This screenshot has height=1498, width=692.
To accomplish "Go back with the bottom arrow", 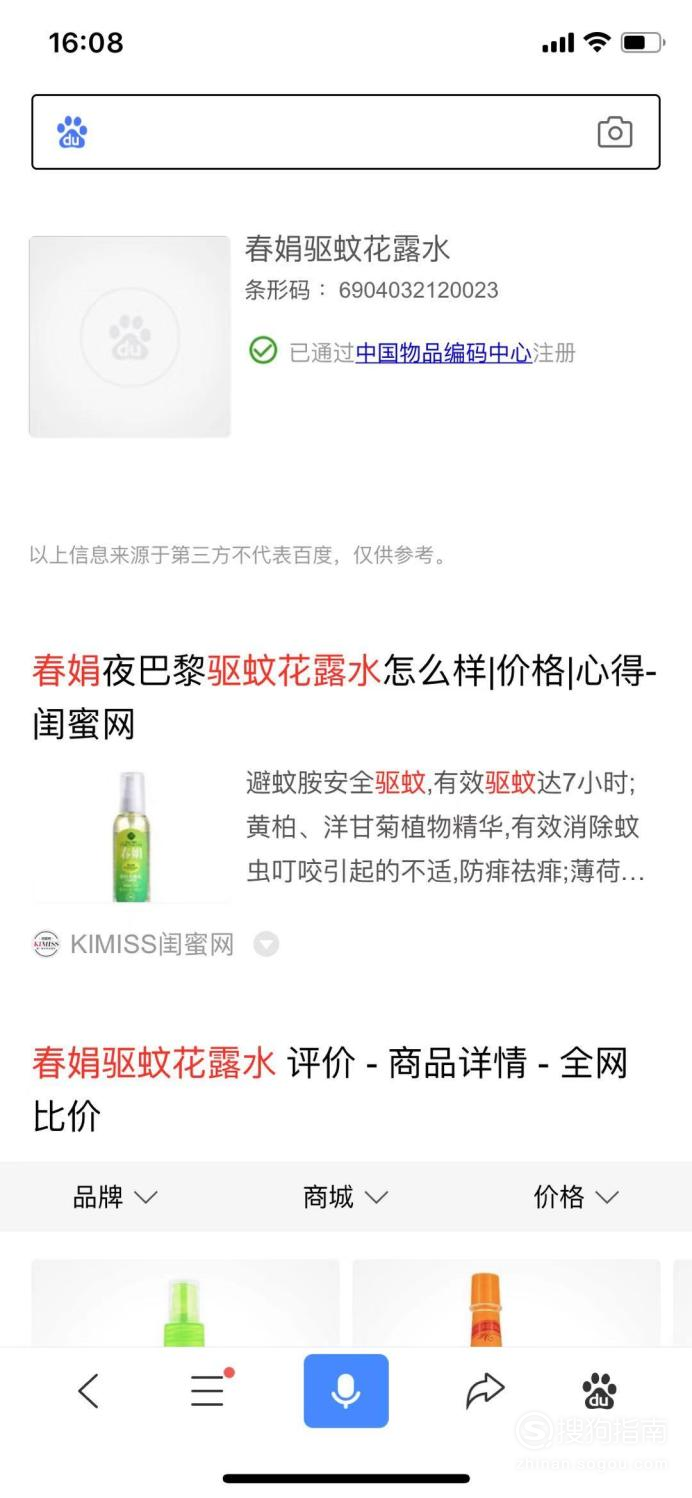I will click(x=89, y=1391).
